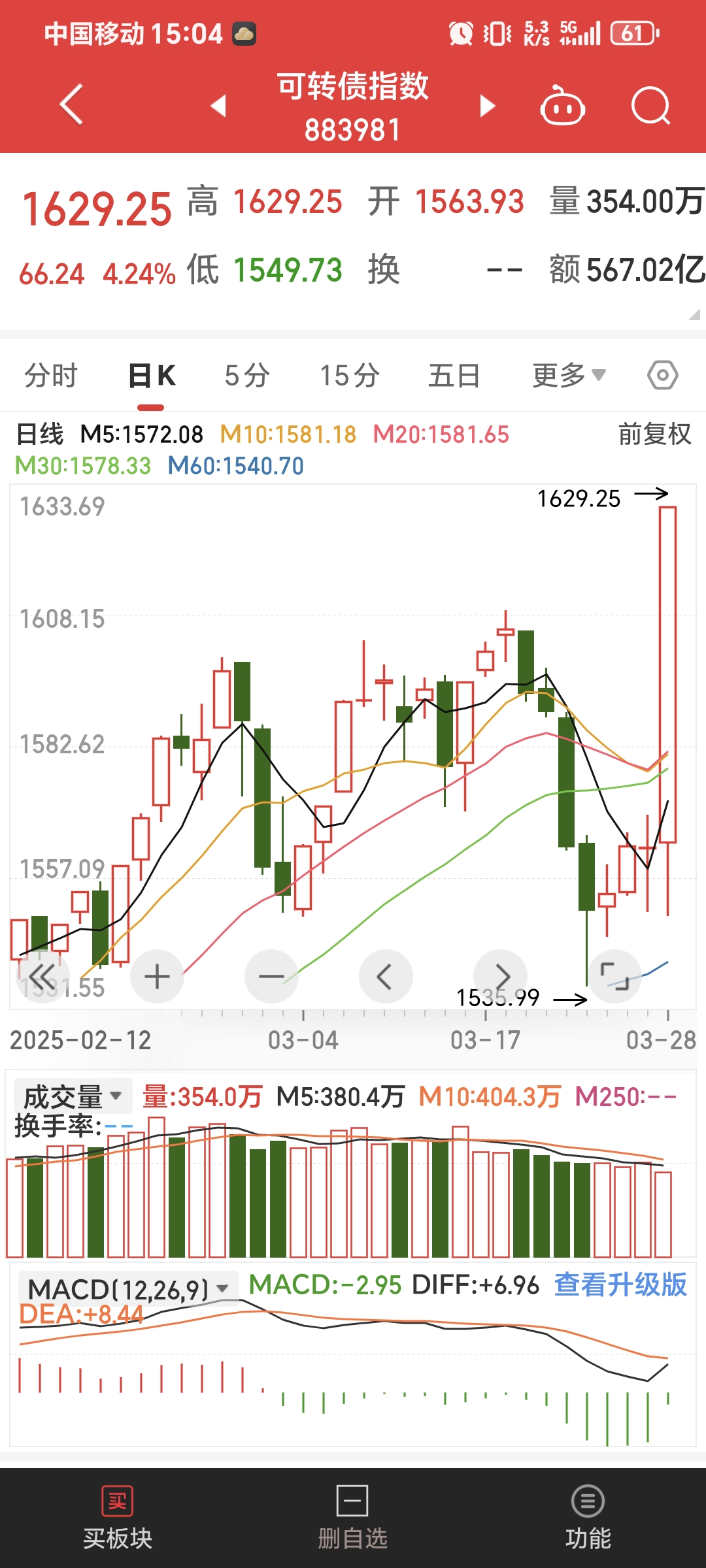706x1568 pixels.
Task: Switch to the 五日 chart tab
Action: [x=454, y=376]
